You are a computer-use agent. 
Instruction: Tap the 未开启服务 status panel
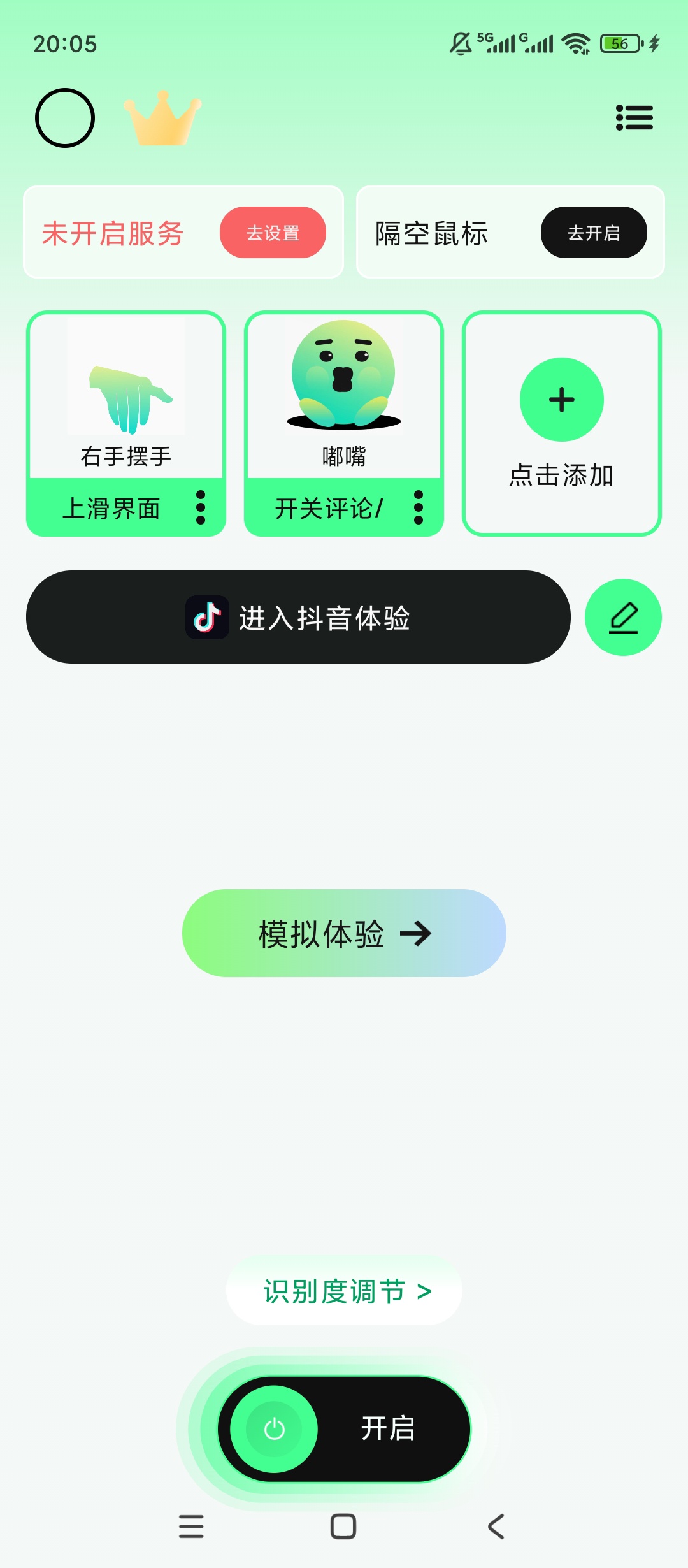pos(112,233)
